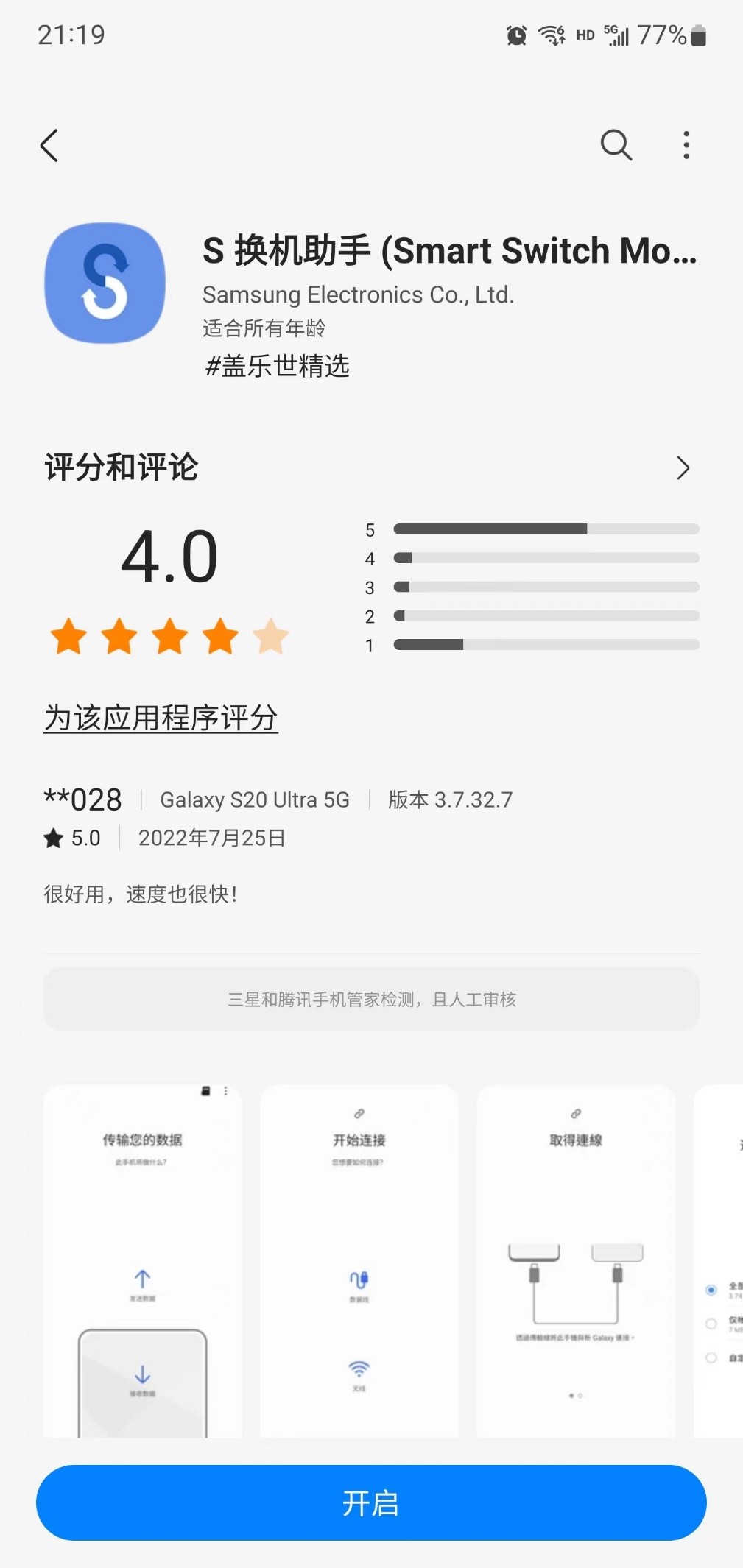Tap the Tencent verification notice banner
The image size is (743, 1568).
click(371, 999)
